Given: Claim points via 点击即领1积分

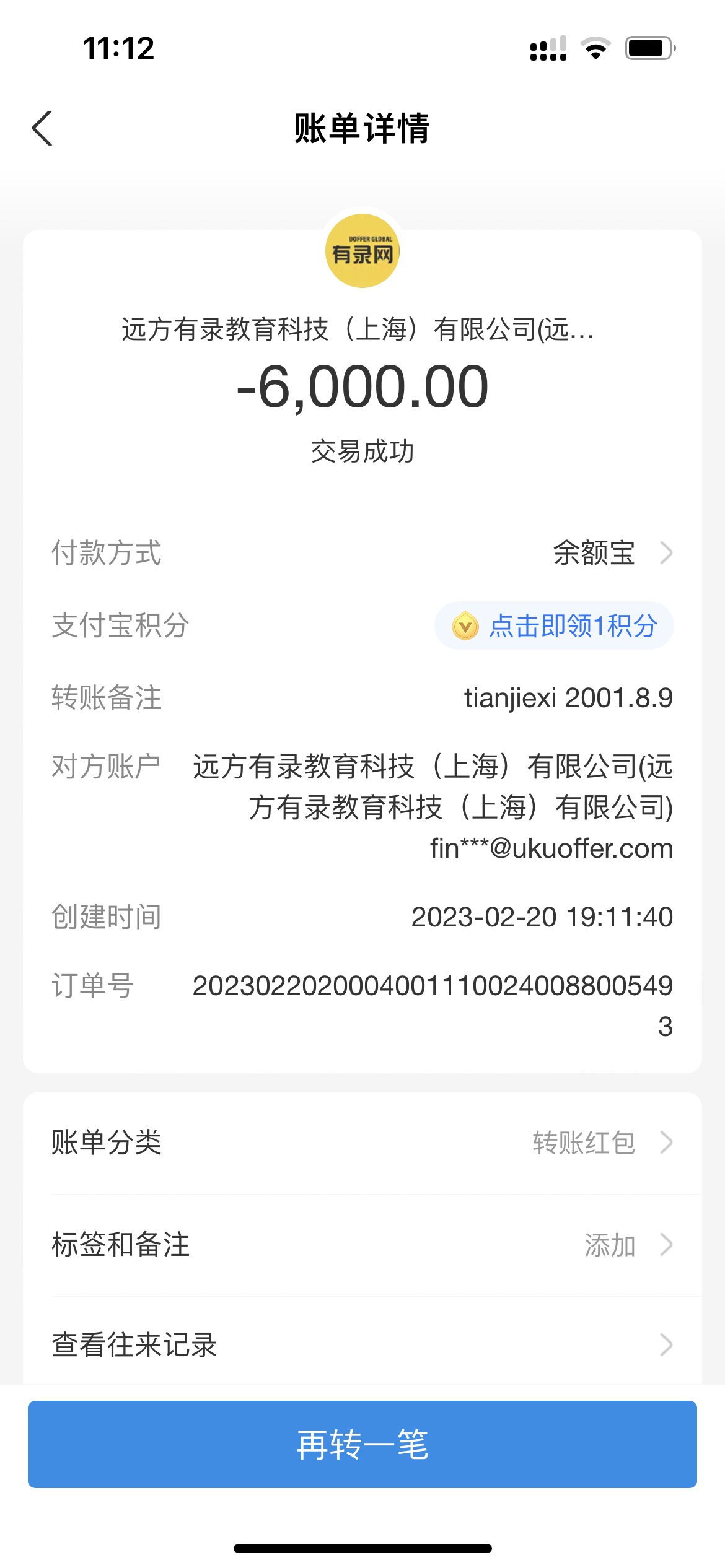Looking at the screenshot, I should (555, 626).
